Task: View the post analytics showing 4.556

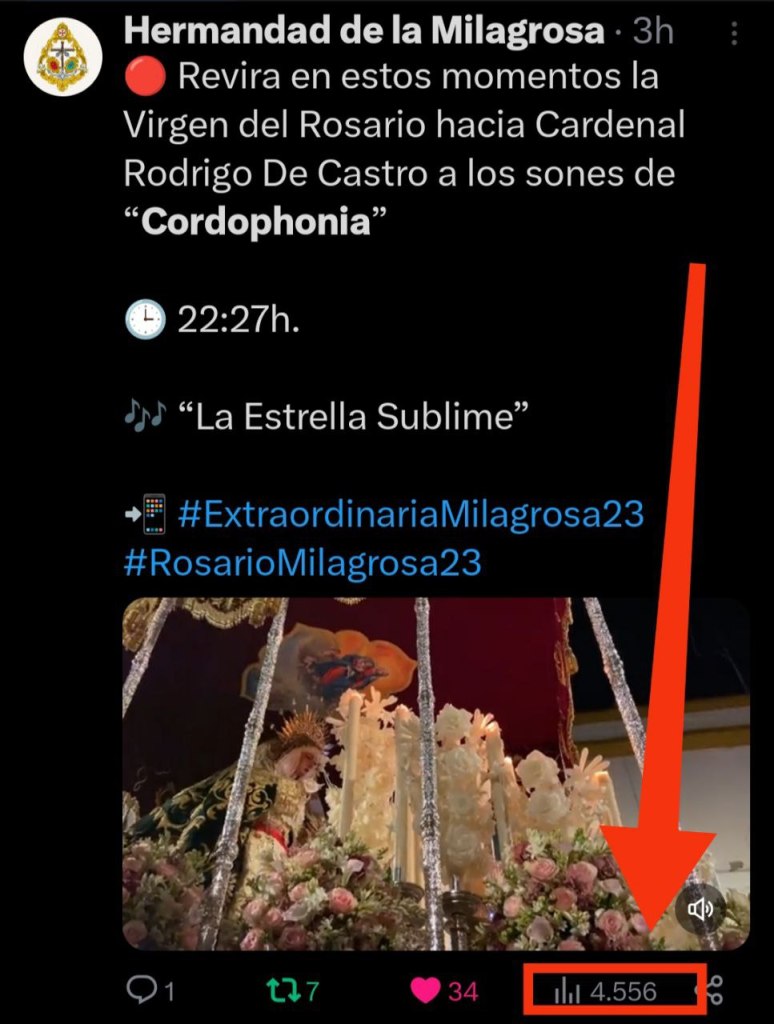Action: pos(607,991)
